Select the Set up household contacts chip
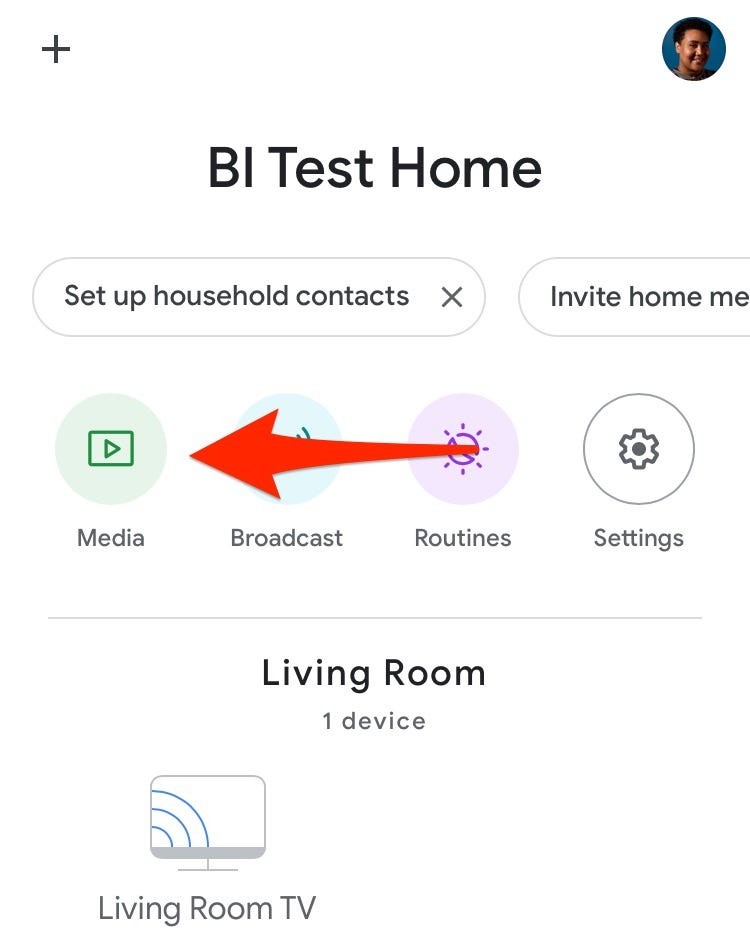Viewport: 750px width, 951px height. [236, 297]
